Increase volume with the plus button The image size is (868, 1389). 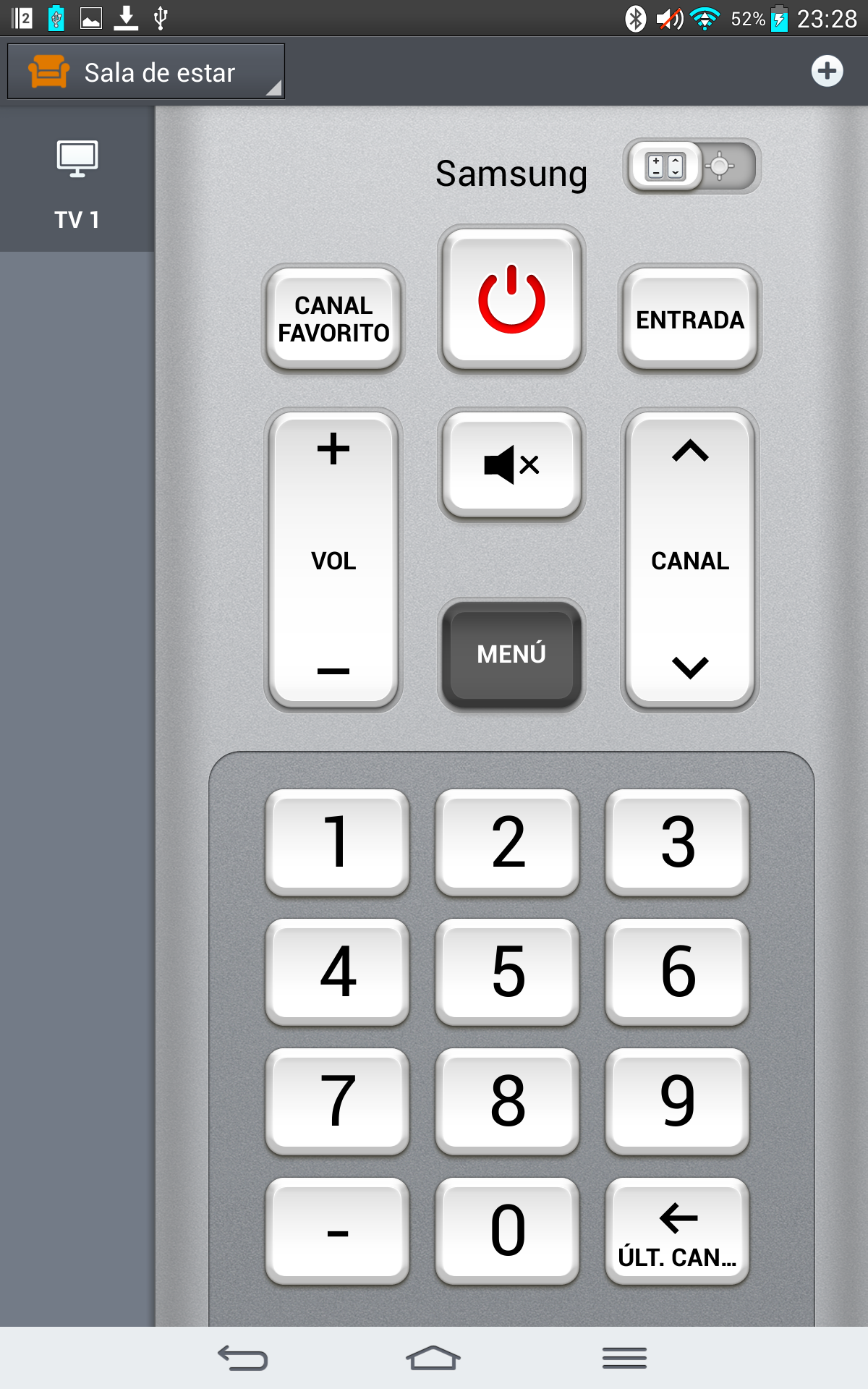[x=333, y=450]
